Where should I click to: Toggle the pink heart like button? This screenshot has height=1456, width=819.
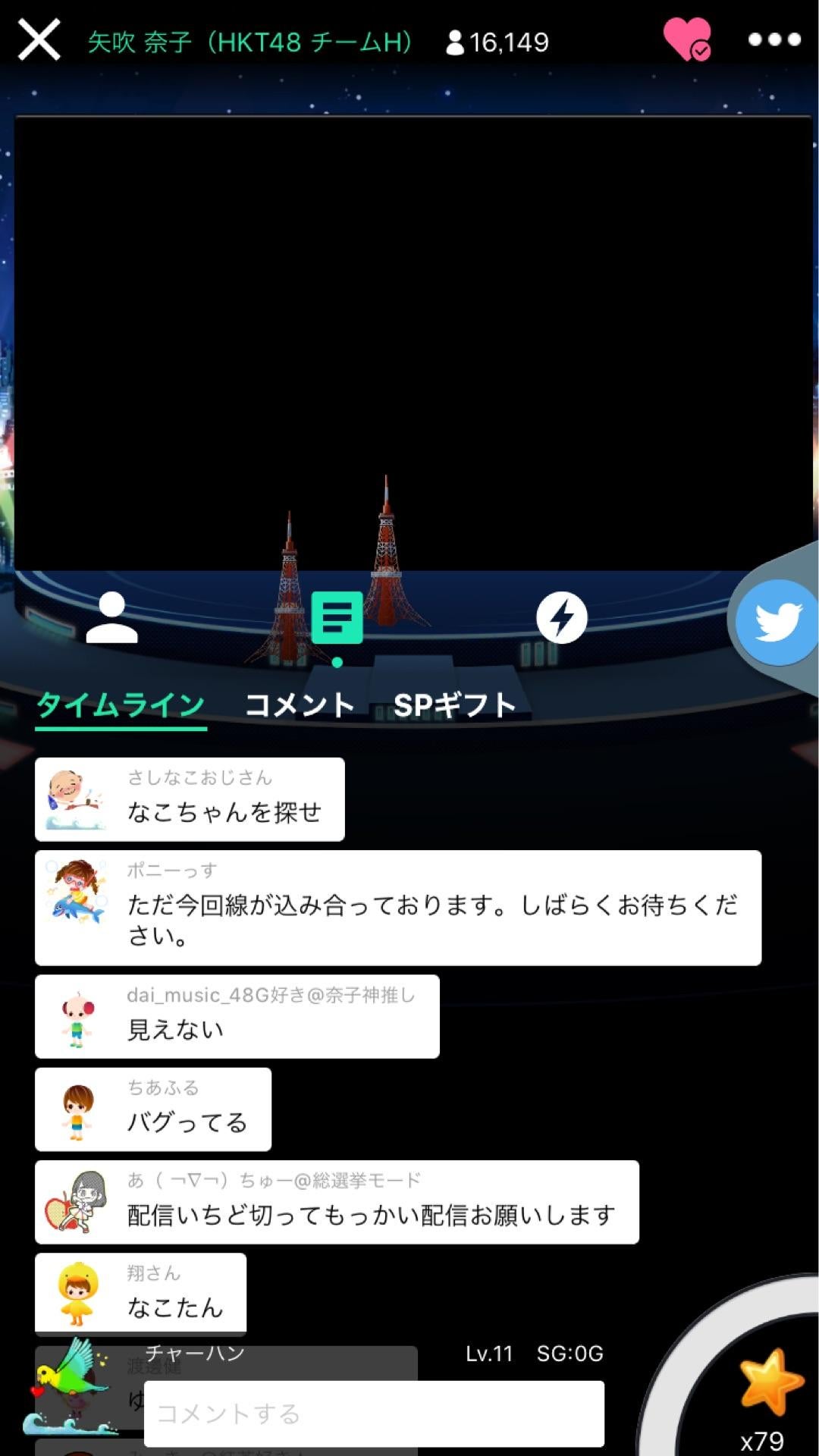click(685, 38)
